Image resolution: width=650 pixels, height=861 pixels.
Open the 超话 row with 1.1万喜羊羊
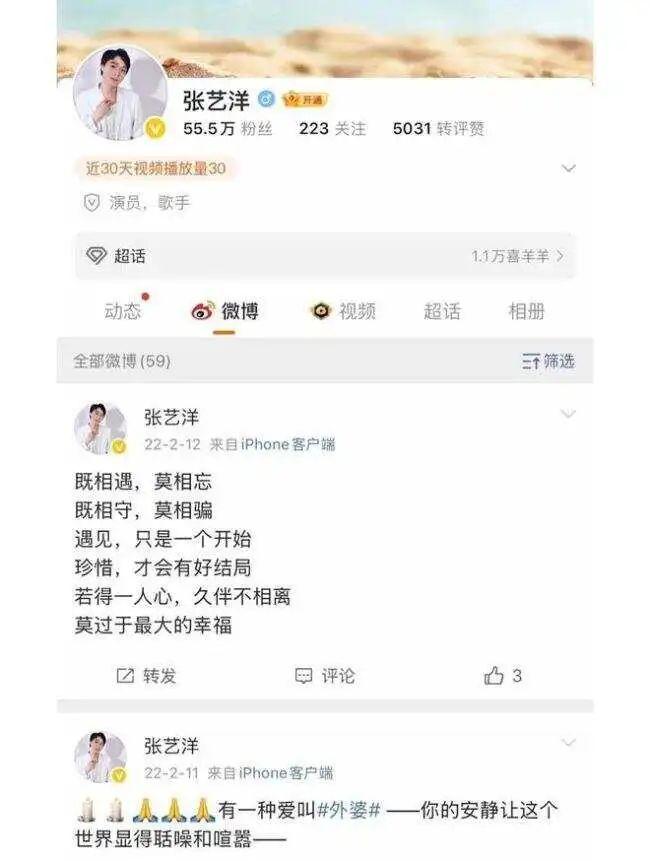[x=325, y=256]
